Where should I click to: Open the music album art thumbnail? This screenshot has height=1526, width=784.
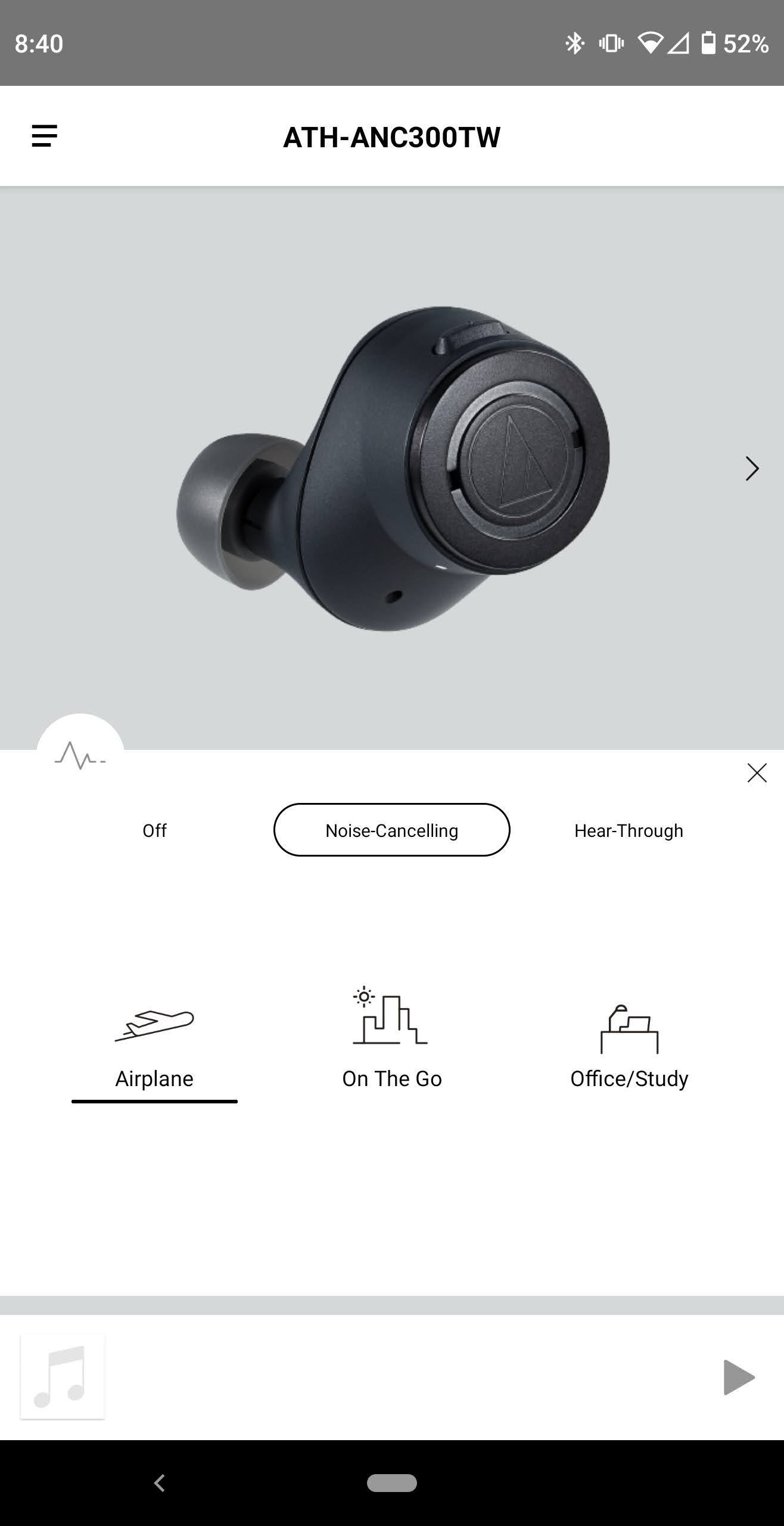63,1377
